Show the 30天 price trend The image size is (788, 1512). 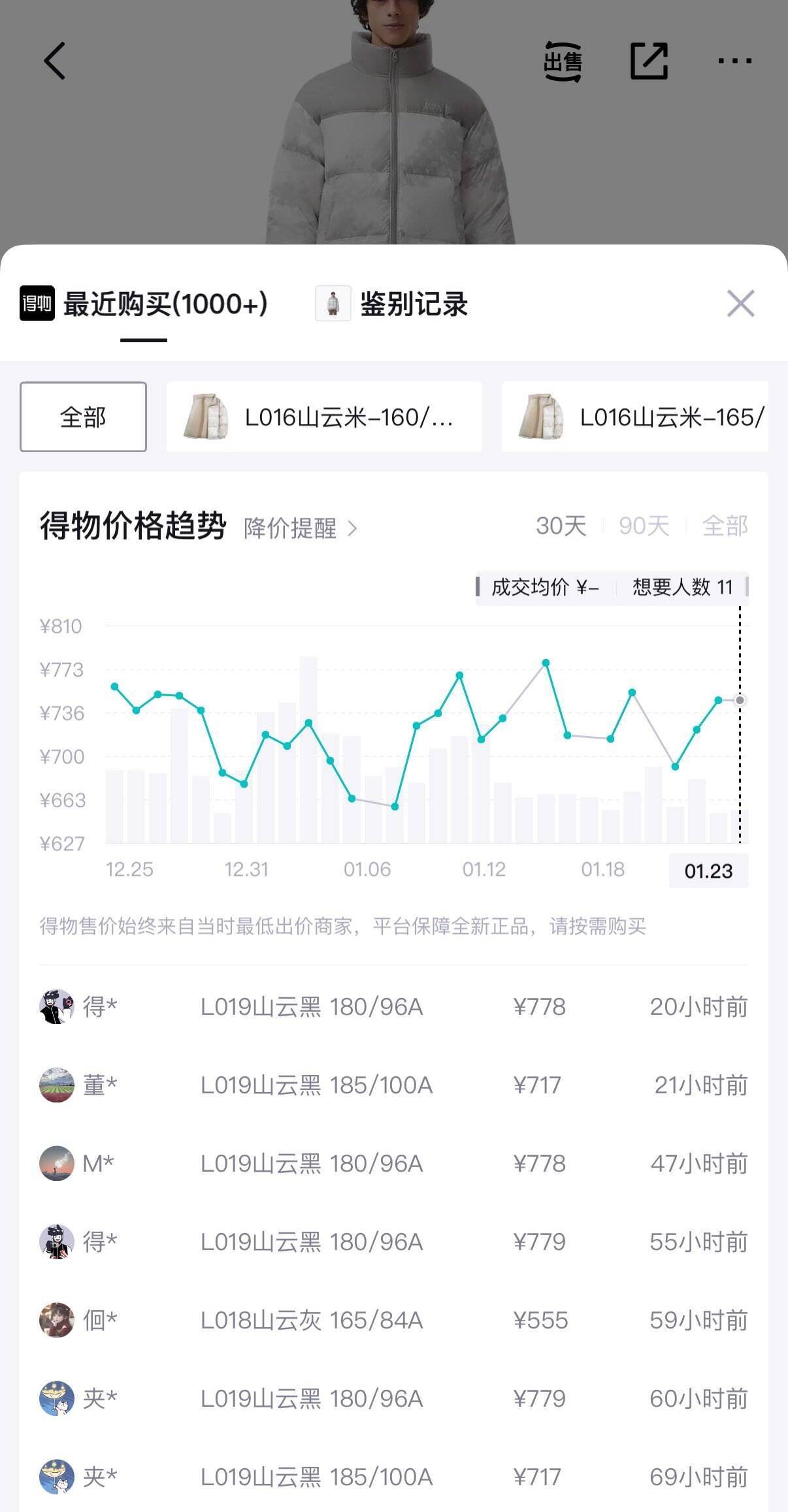tap(561, 526)
